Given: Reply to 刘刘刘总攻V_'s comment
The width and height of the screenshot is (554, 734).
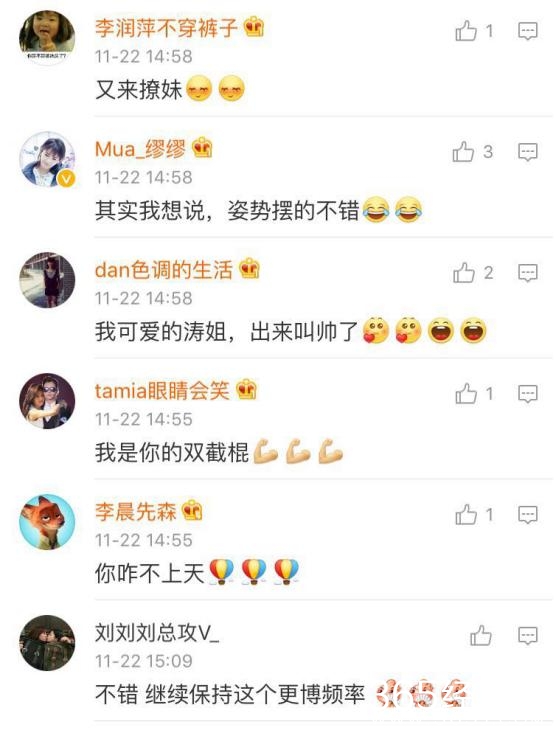Looking at the screenshot, I should click(528, 636).
